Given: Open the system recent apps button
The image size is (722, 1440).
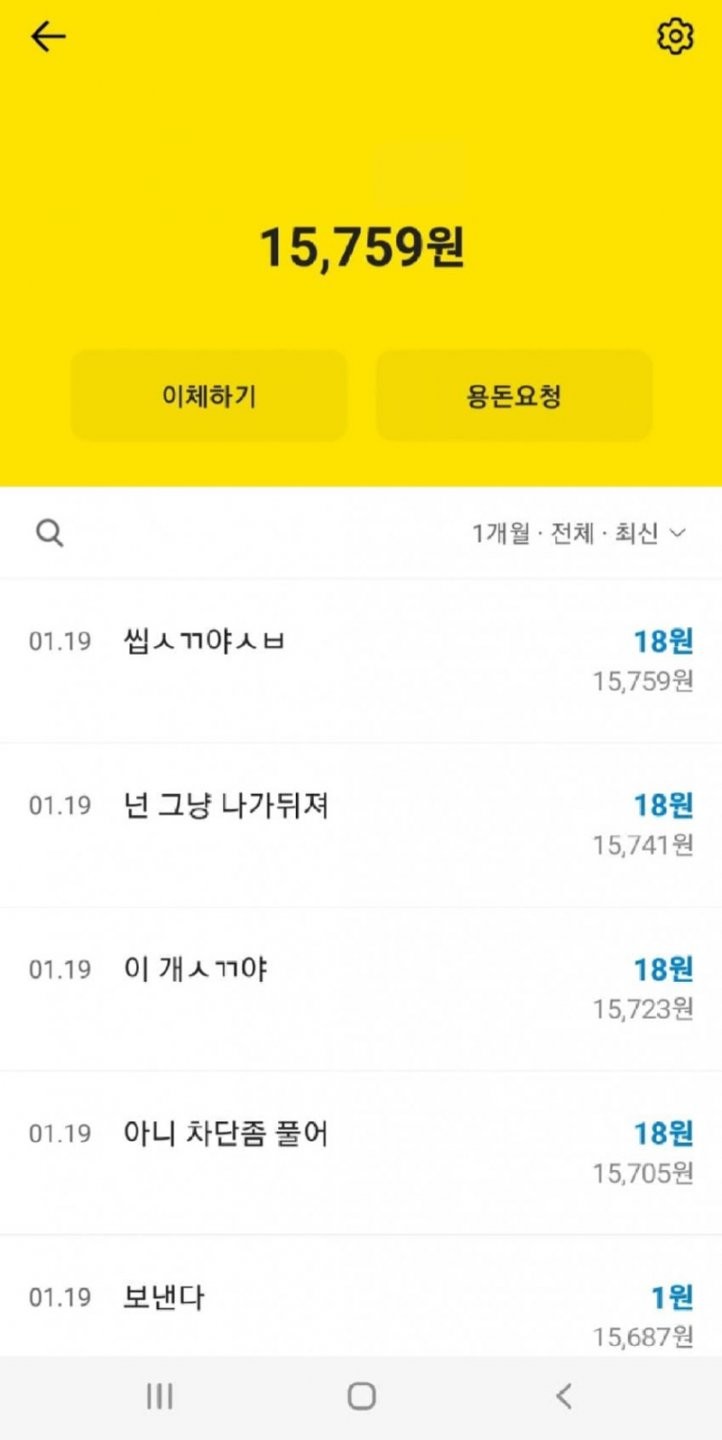Looking at the screenshot, I should (x=159, y=1396).
